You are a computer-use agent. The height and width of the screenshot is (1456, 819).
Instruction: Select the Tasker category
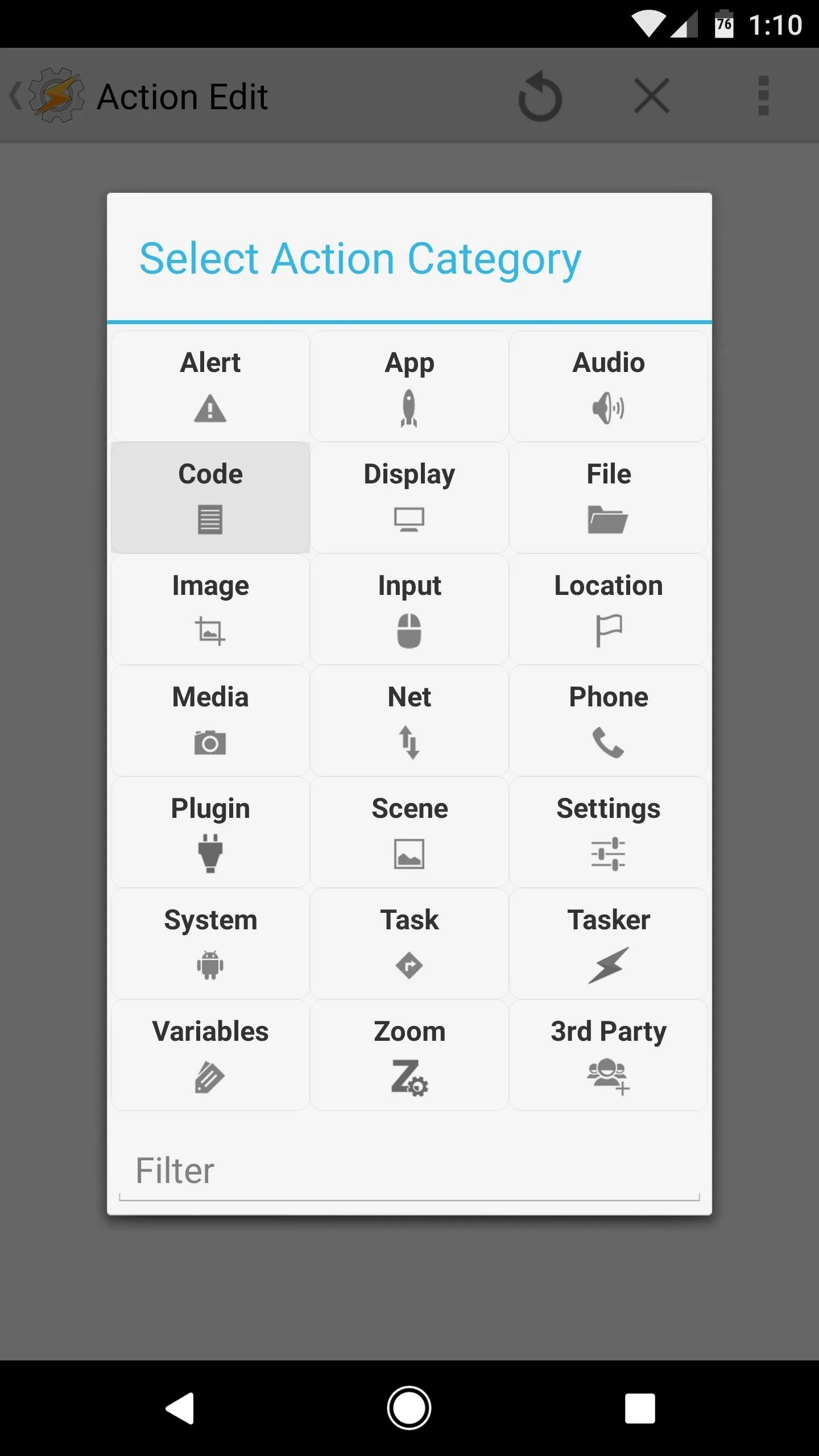coord(609,944)
